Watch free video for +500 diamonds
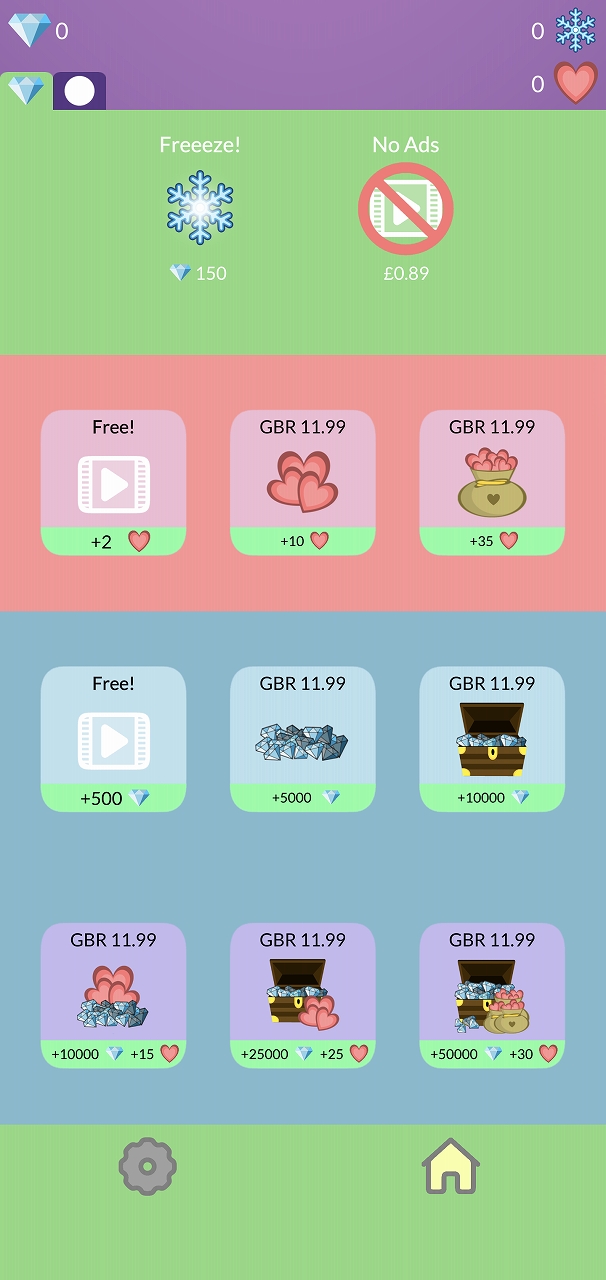 113,740
